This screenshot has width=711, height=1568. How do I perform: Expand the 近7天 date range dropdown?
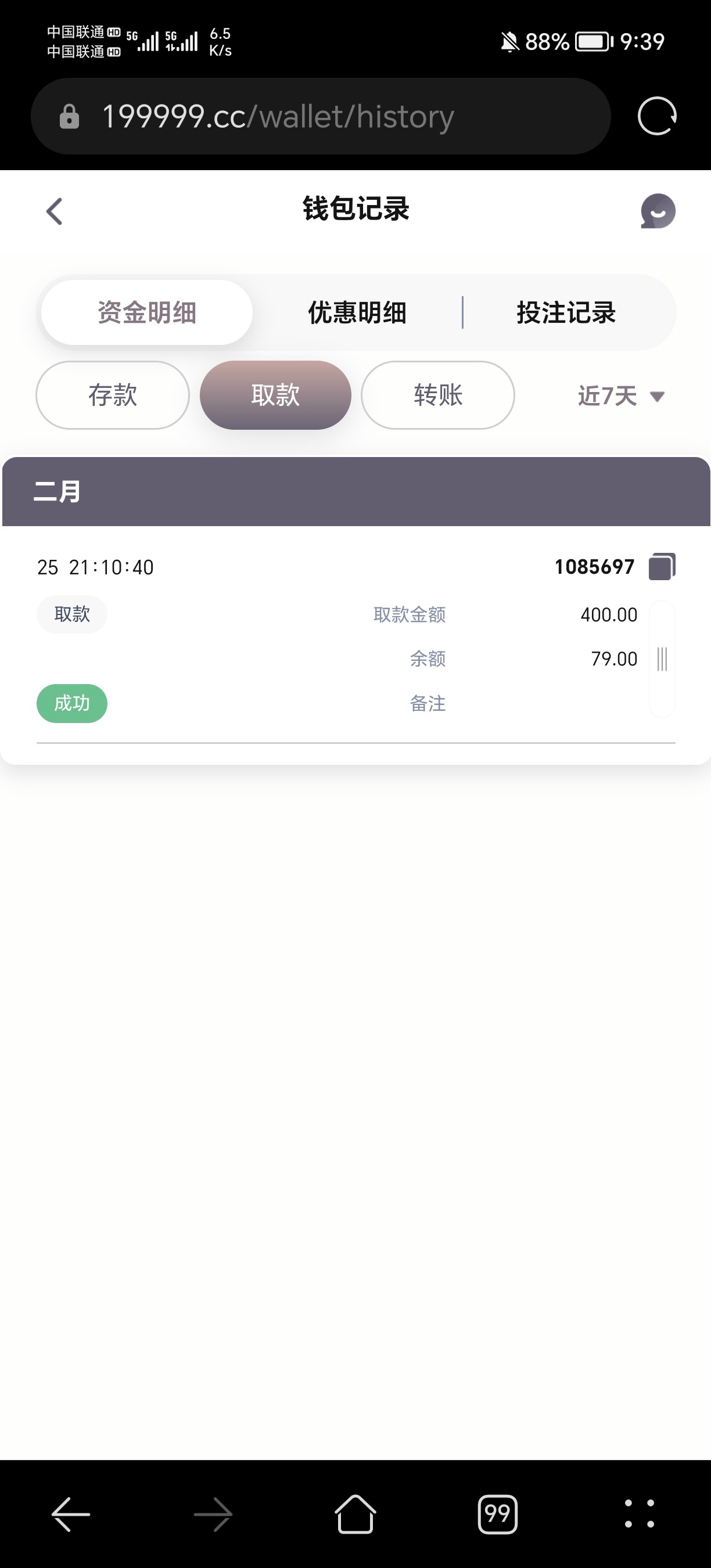tap(621, 396)
